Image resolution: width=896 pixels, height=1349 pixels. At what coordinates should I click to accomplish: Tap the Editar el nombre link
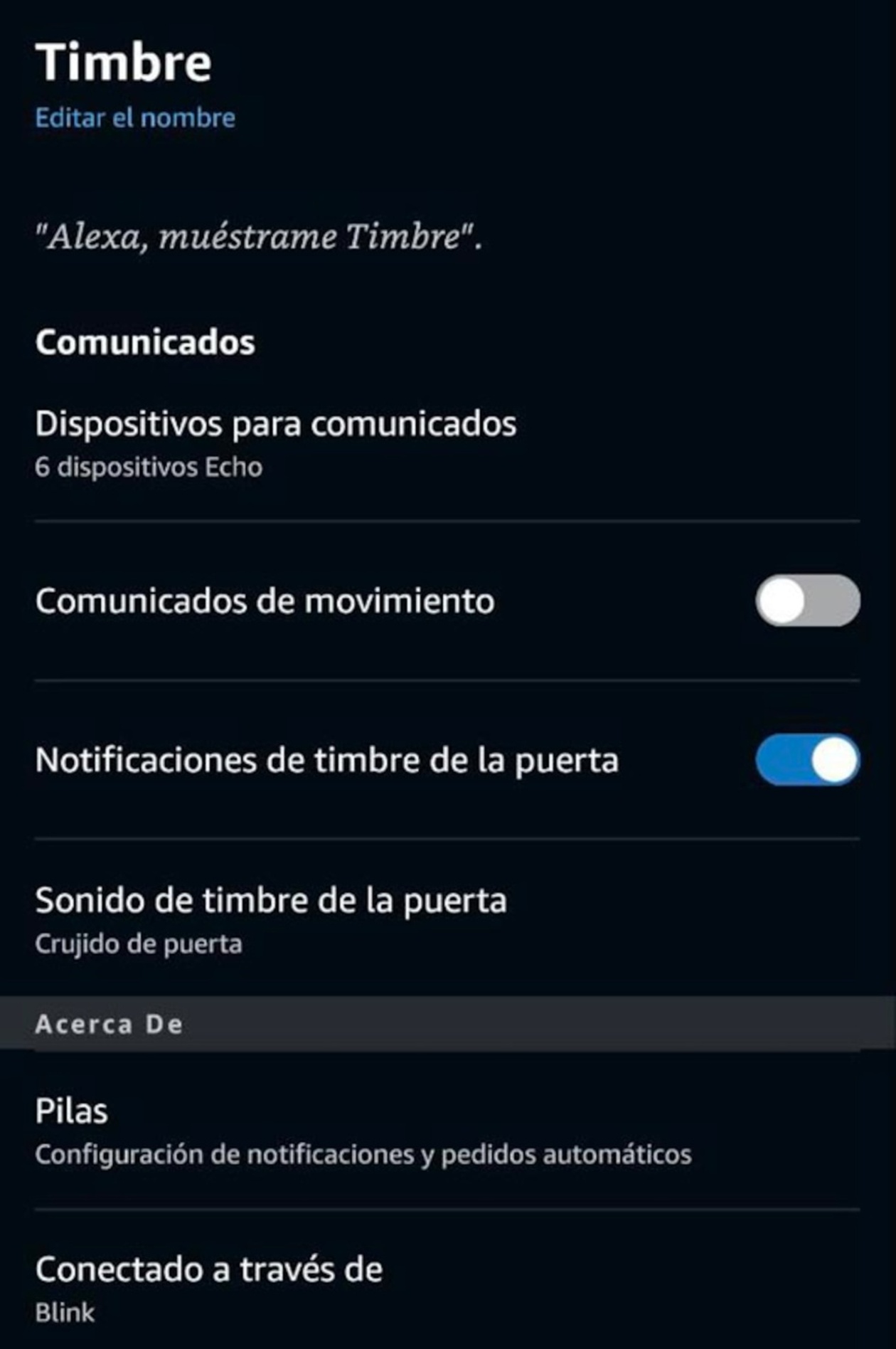[x=135, y=118]
